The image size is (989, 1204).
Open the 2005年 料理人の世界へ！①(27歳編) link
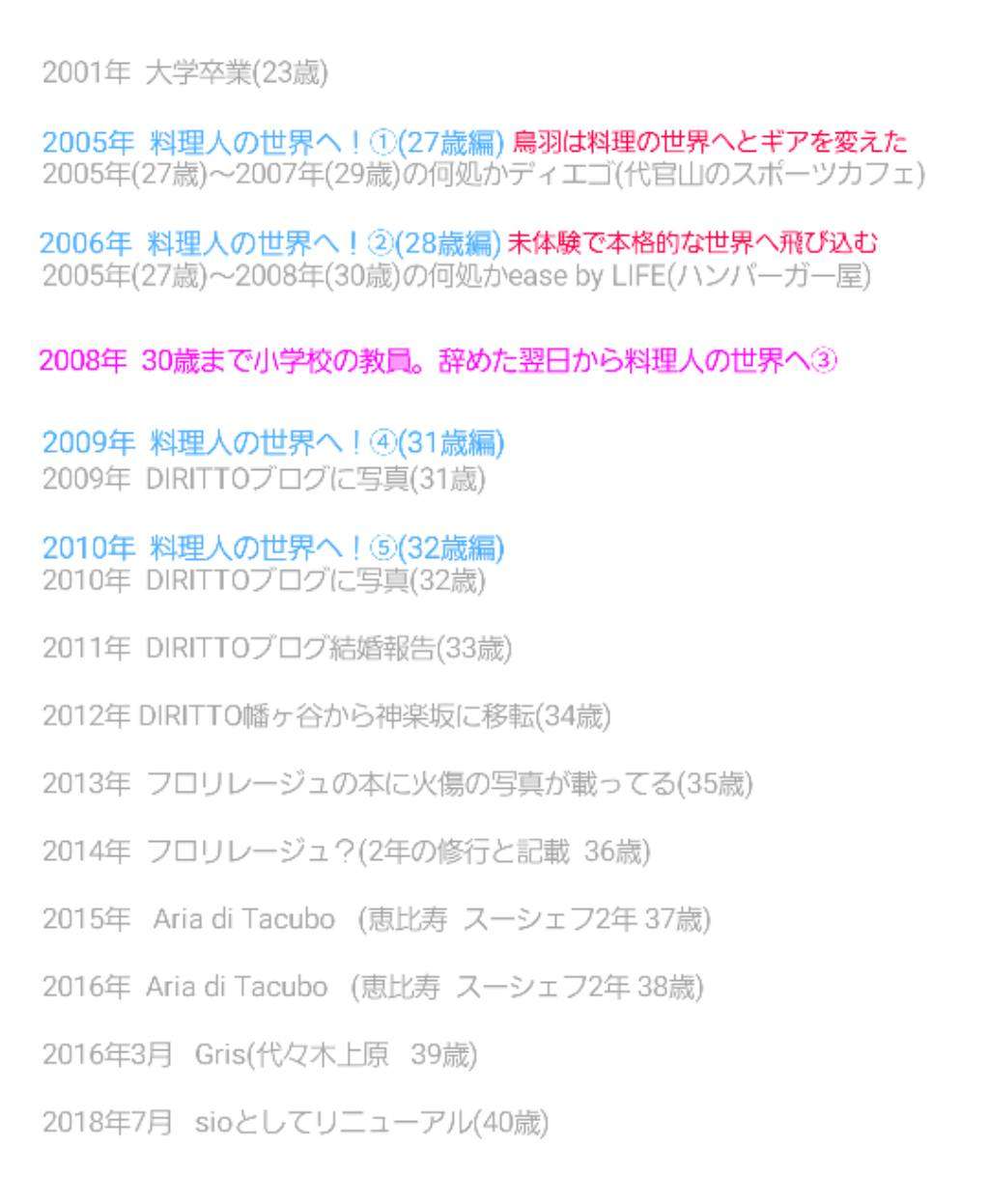(x=273, y=143)
